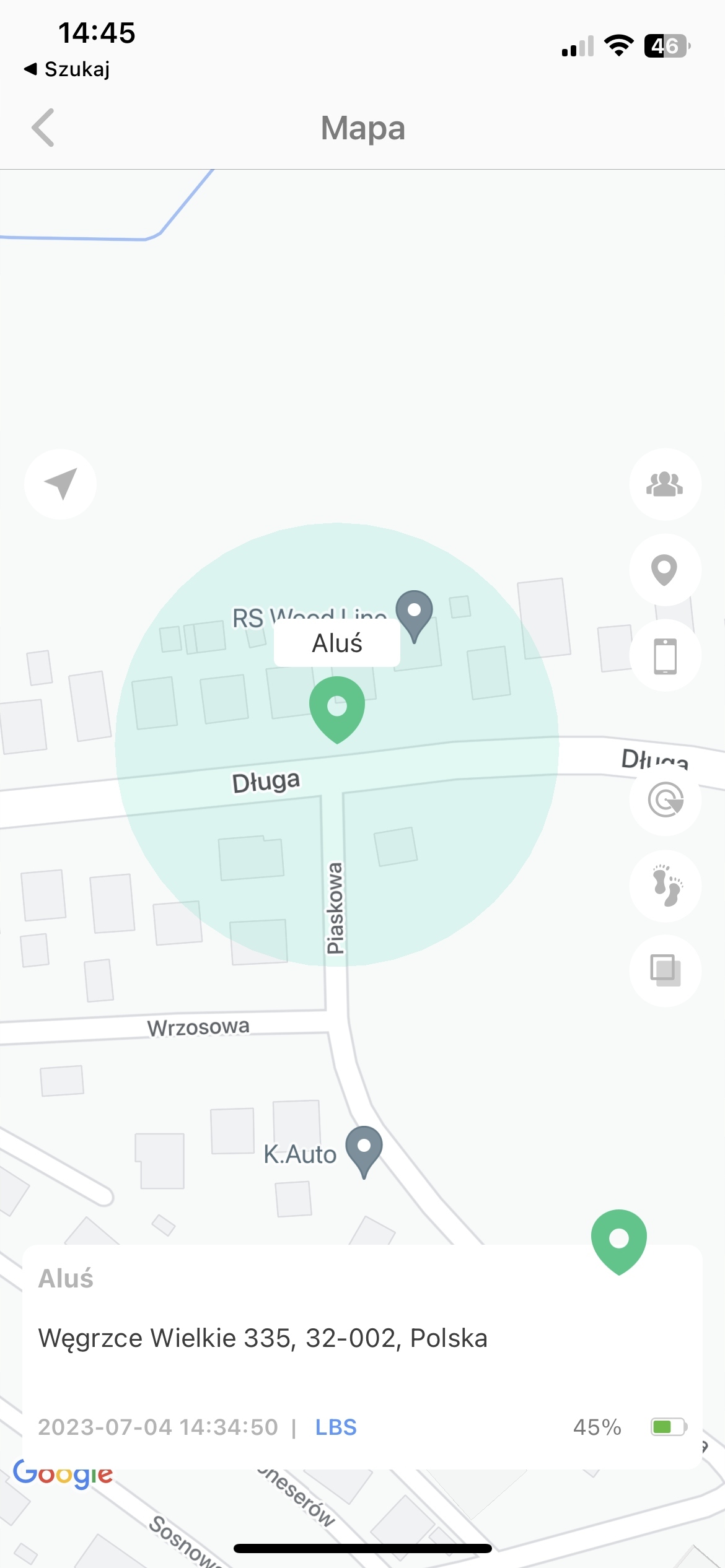Tap the navigation arrow button
The height and width of the screenshot is (1568, 725).
(60, 484)
